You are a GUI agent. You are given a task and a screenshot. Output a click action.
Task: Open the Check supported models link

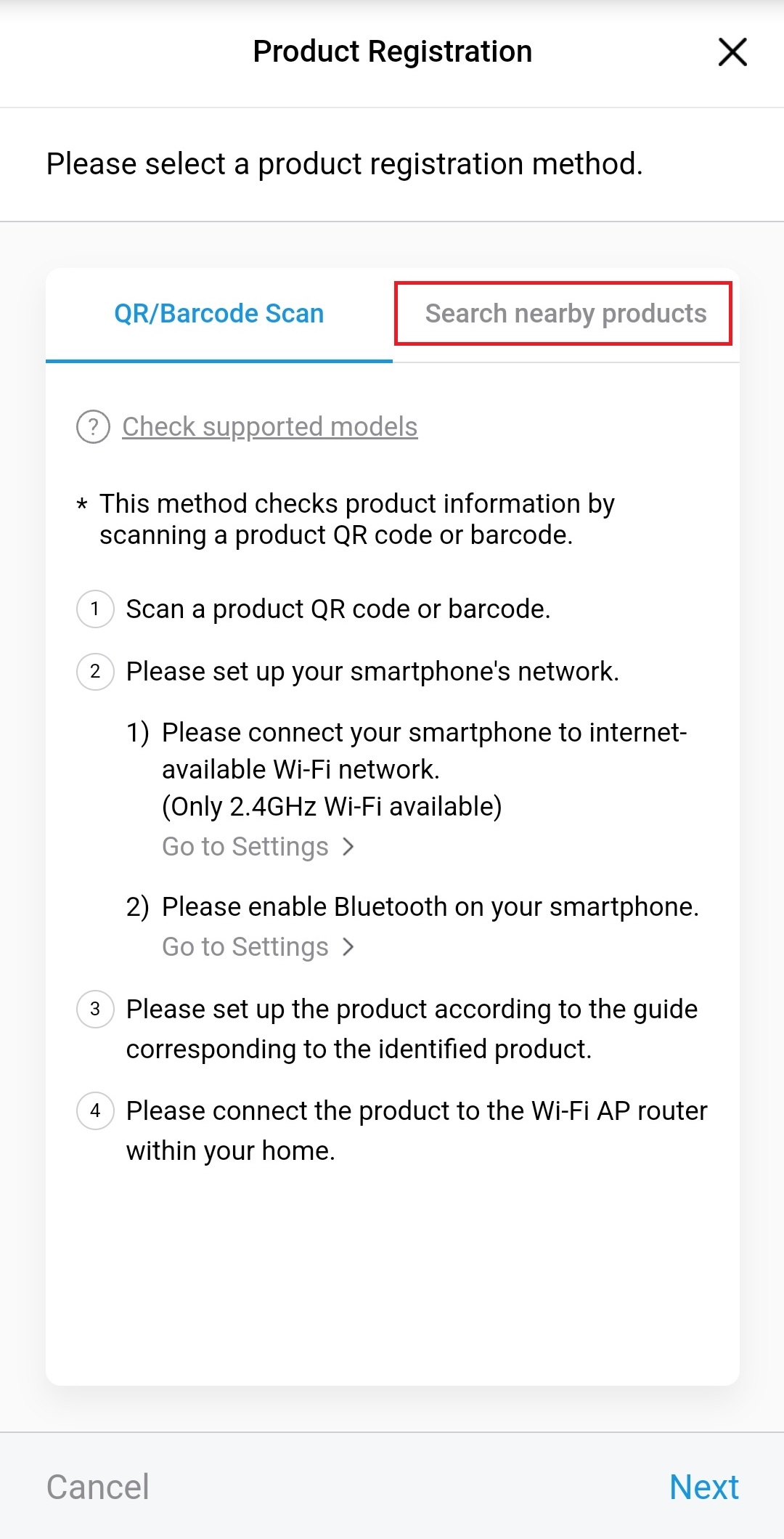[269, 427]
